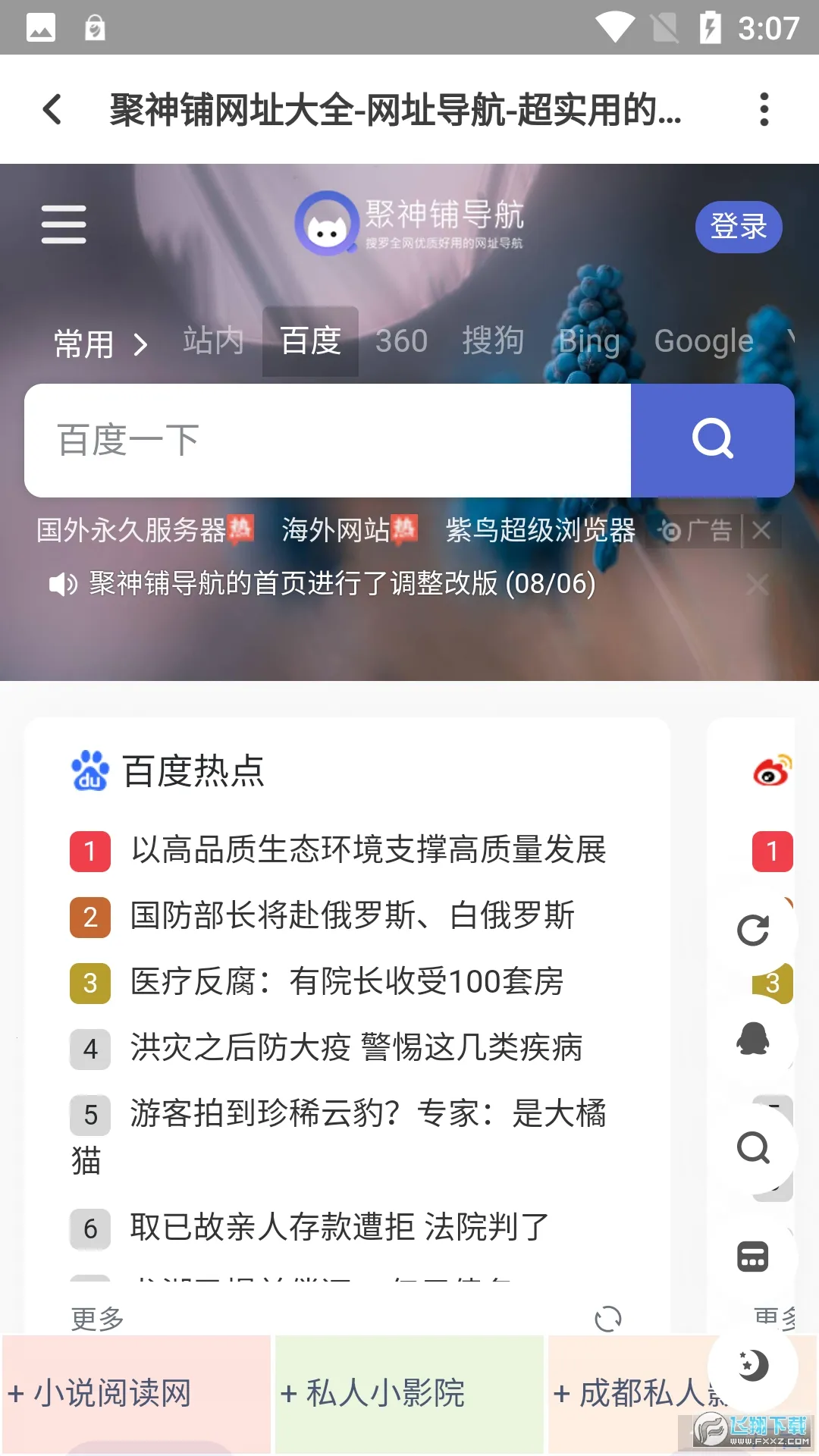This screenshot has height=1456, width=819.
Task: Switch to the Google search tab
Action: coord(704,340)
